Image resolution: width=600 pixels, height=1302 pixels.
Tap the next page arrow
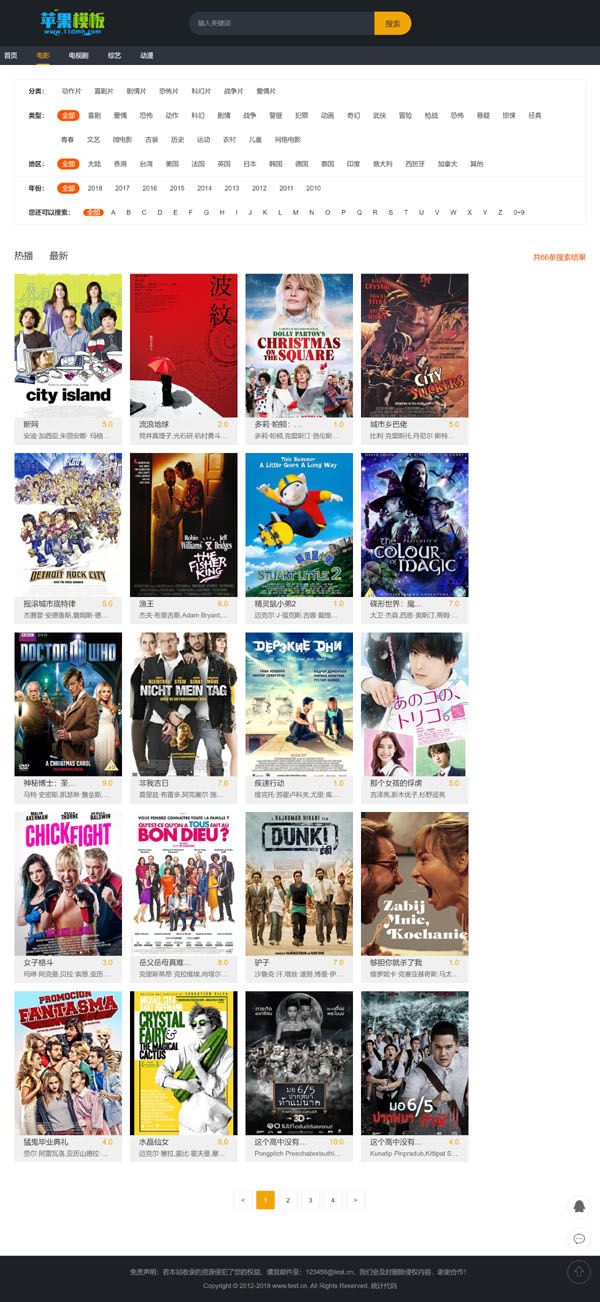355,1200
